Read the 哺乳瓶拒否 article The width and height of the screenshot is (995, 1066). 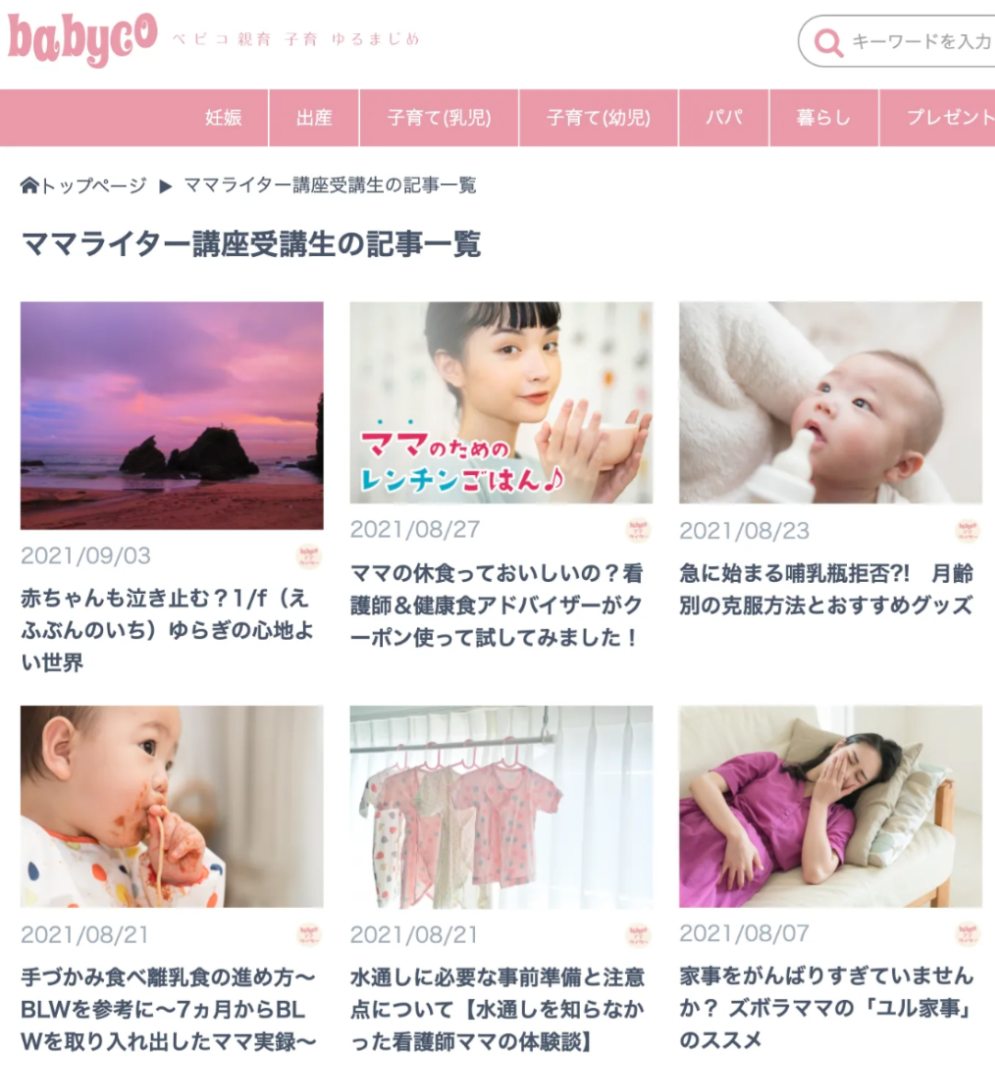pos(826,589)
